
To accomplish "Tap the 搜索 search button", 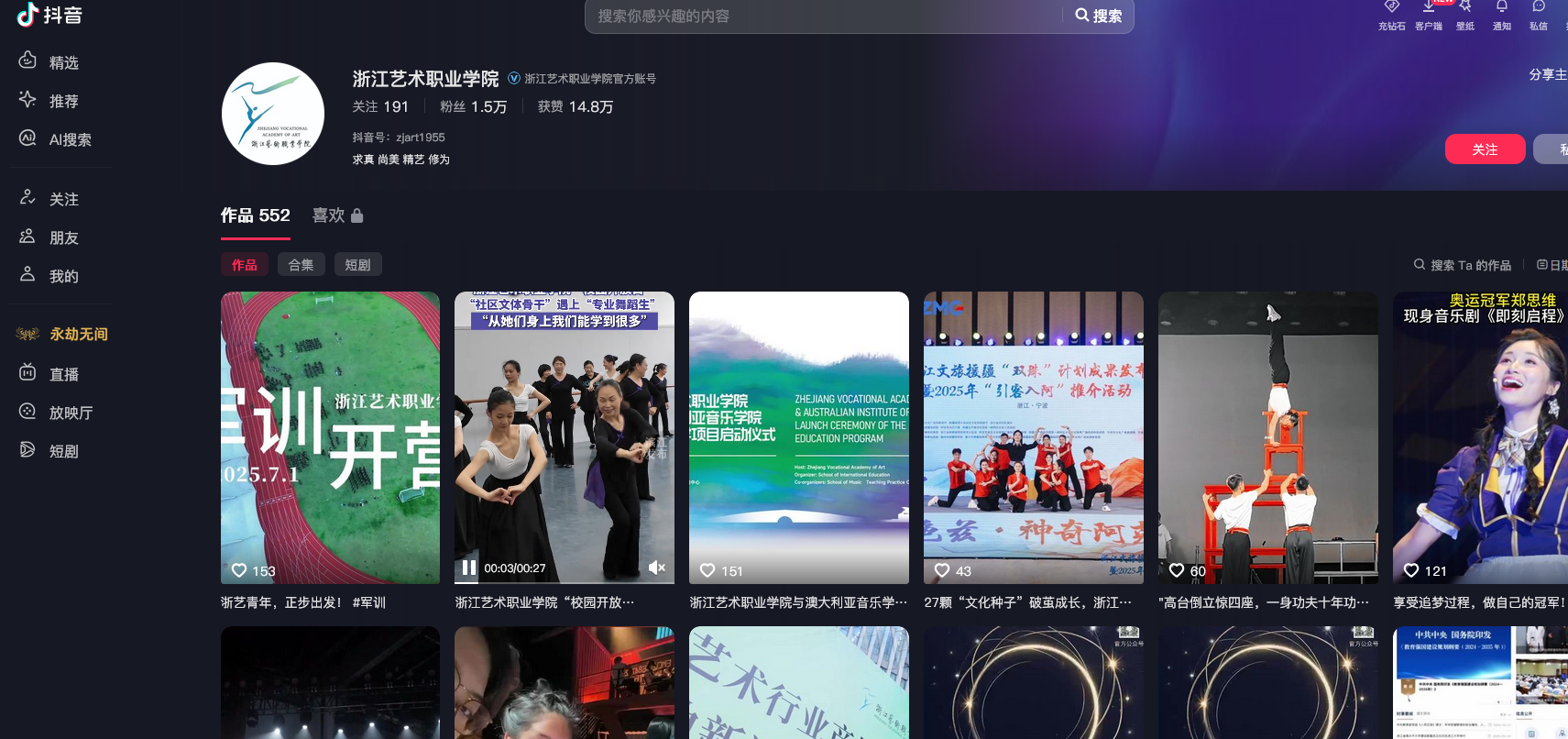I will 1098,16.
